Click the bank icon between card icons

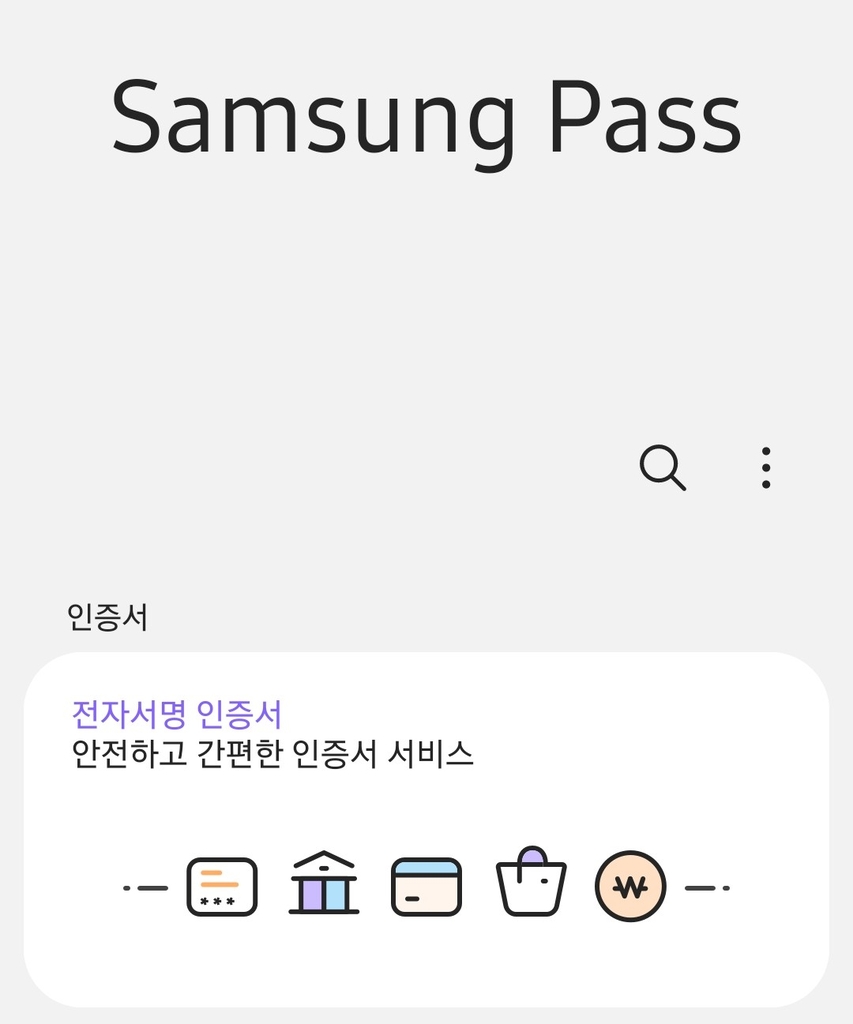322,884
